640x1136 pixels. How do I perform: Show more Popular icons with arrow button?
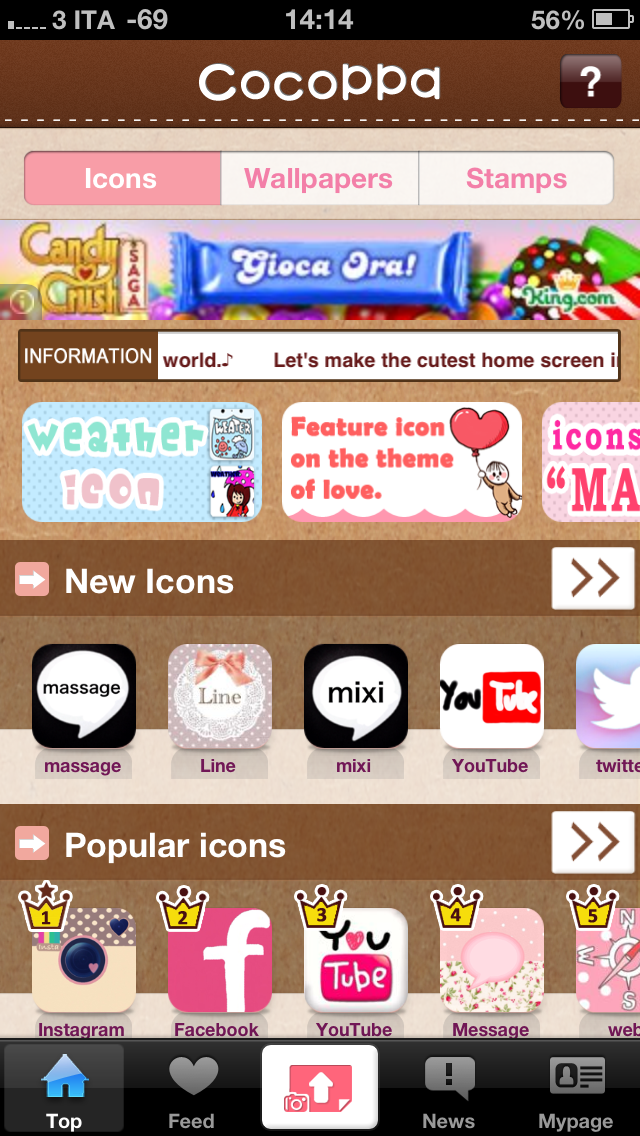[x=593, y=843]
